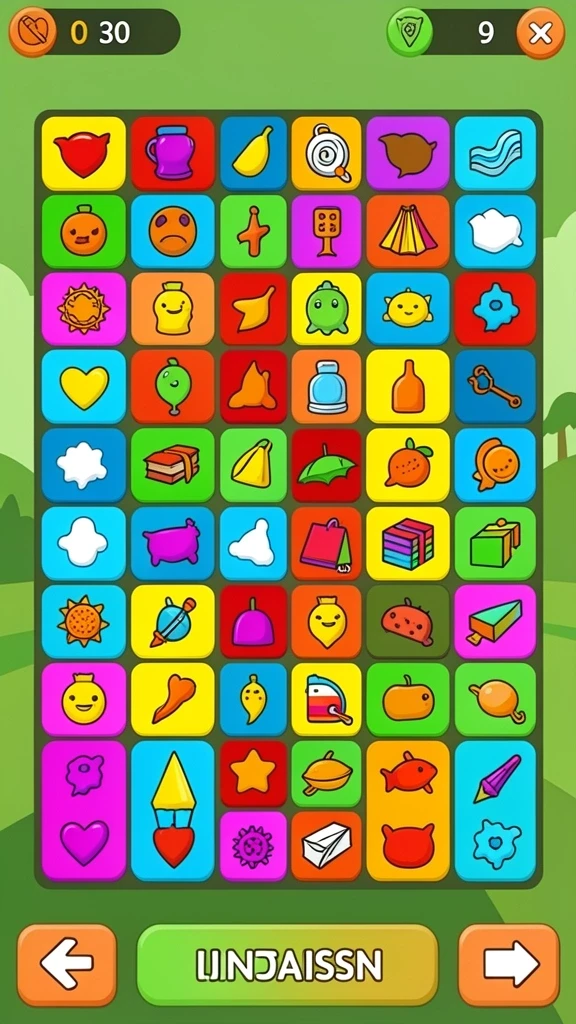
Task: Select the red heart on yellow tile
Action: tap(84, 153)
